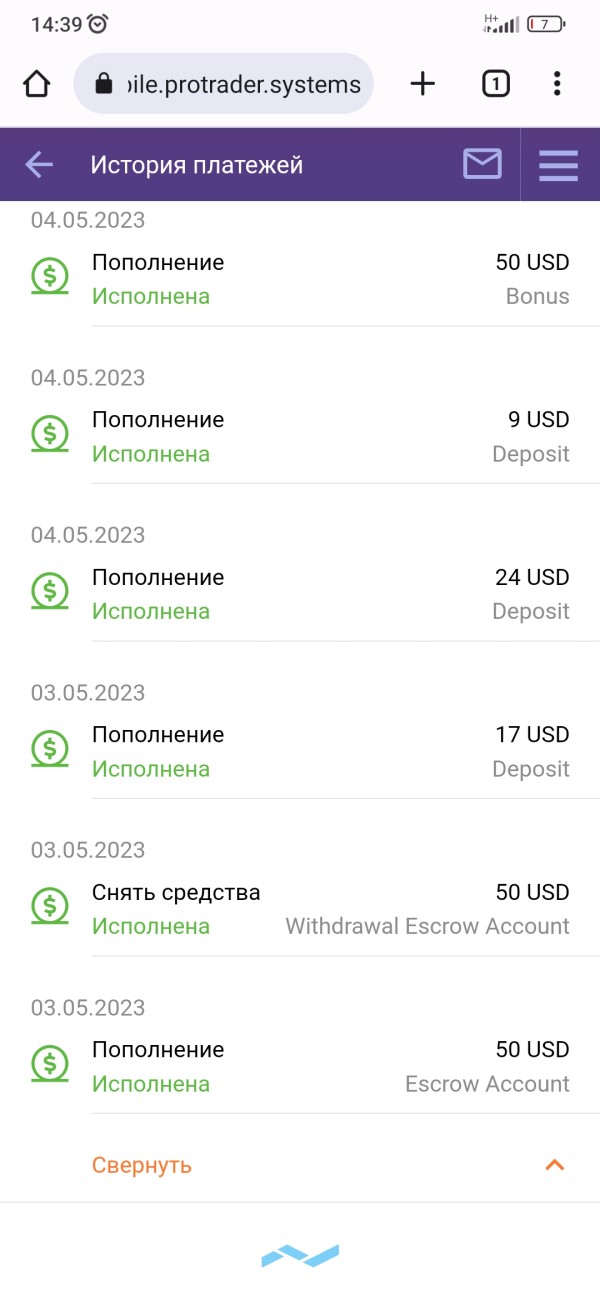Go back from the payment history page
Screen dimensions: 600x1300
pyautogui.click(x=39, y=165)
